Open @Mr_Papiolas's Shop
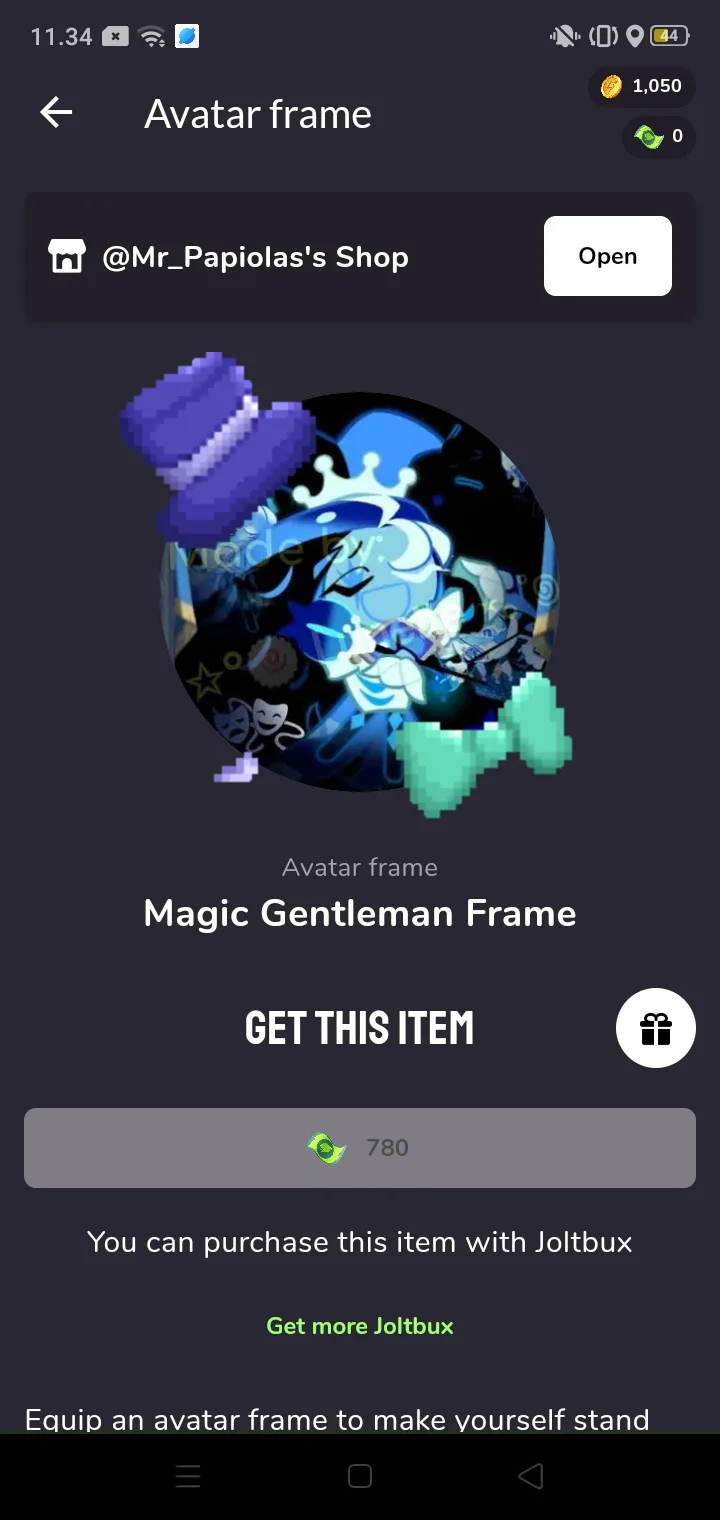Image resolution: width=720 pixels, height=1520 pixels. click(x=607, y=256)
